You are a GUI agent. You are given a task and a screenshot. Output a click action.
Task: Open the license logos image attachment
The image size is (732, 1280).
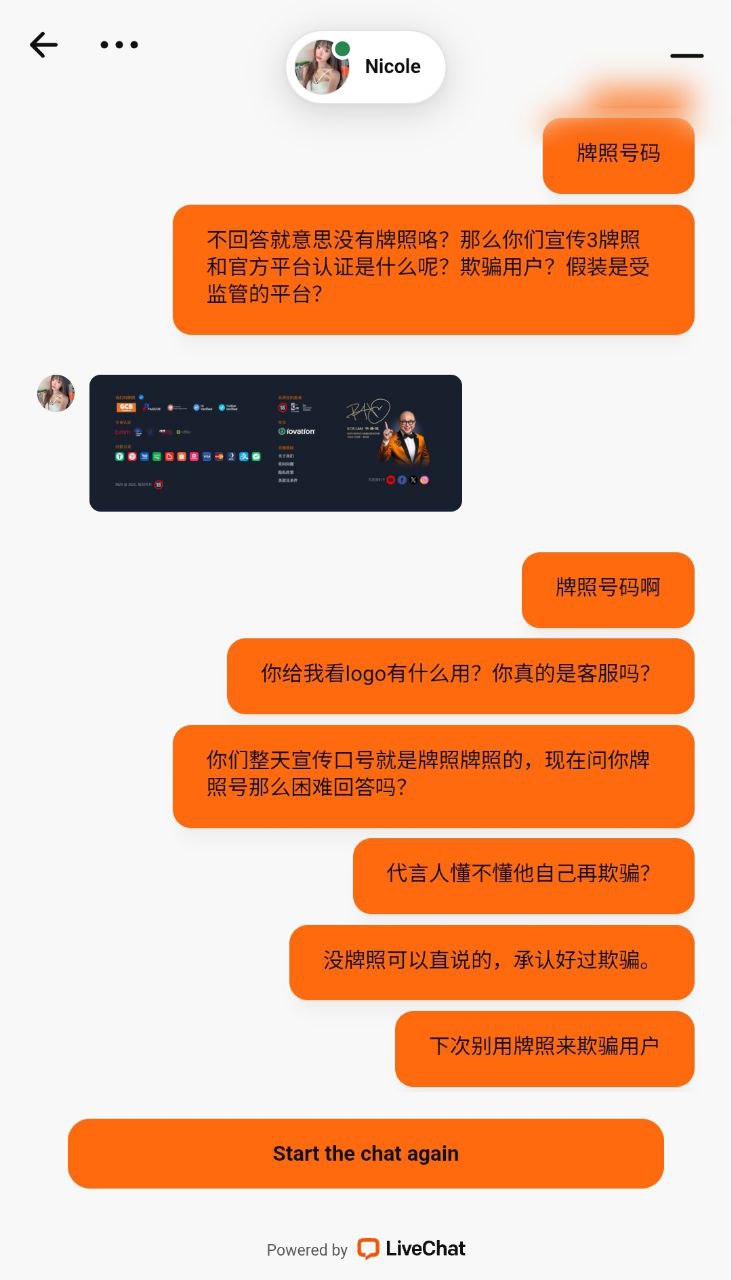click(275, 443)
